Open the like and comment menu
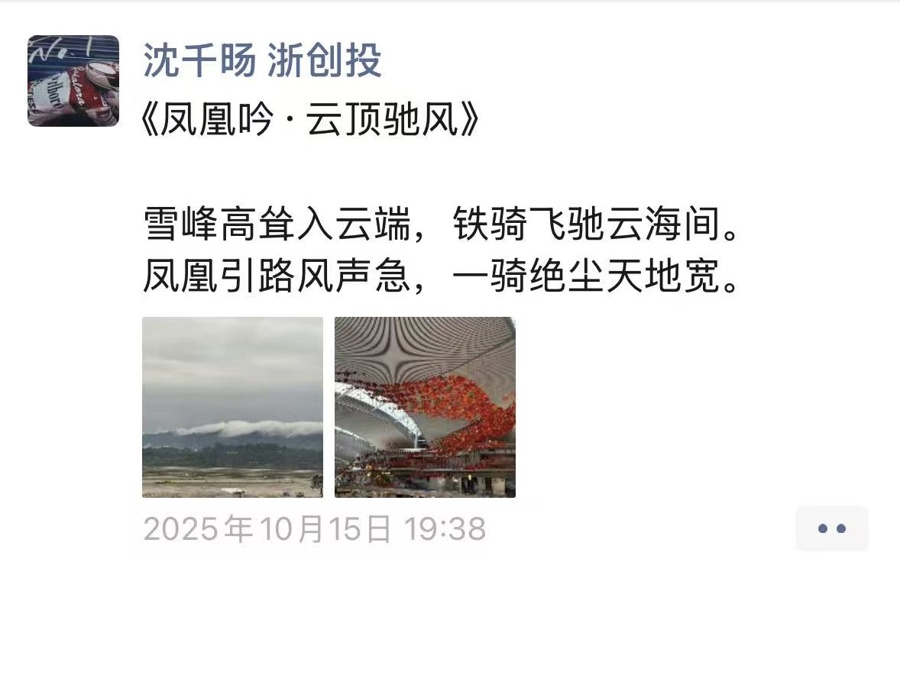Screen dimensions: 900x675 pyautogui.click(x=831, y=528)
